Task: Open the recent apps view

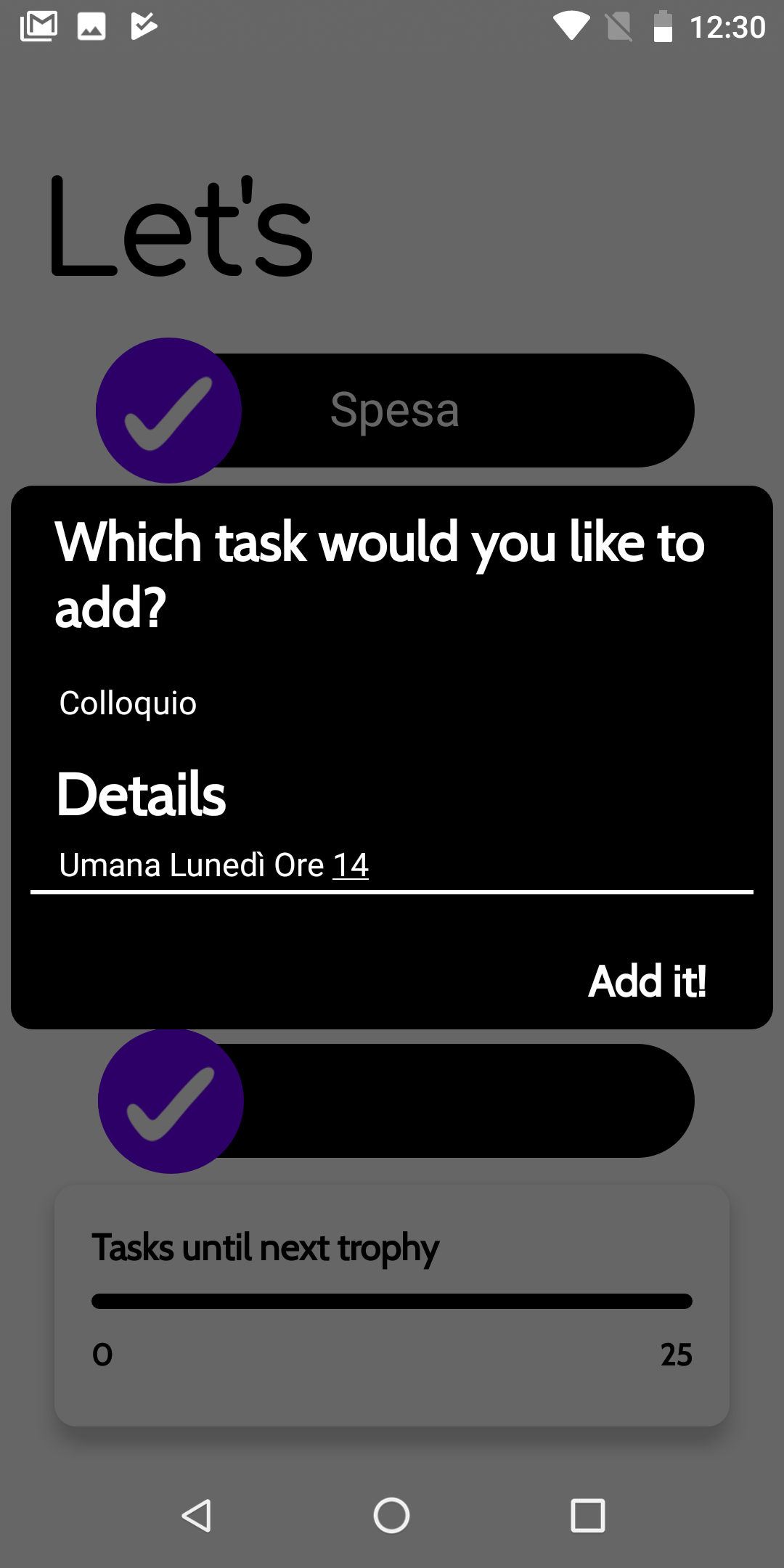Action: (587, 1516)
